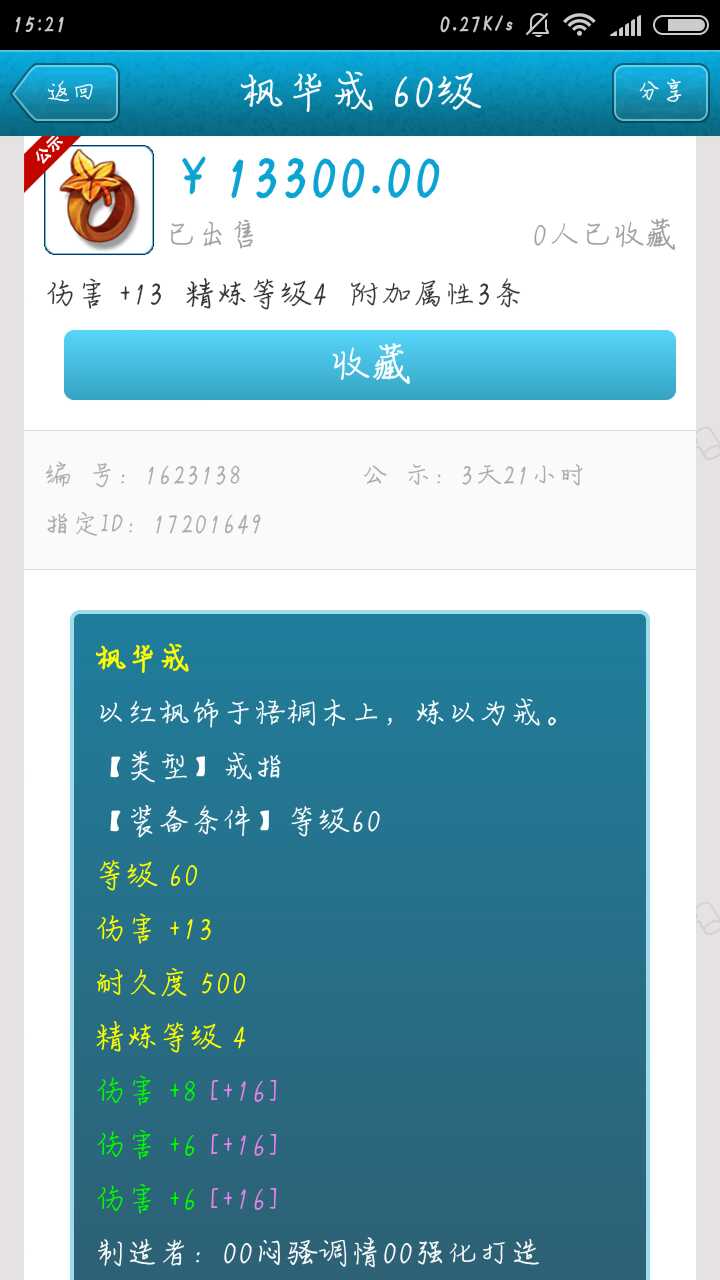The height and width of the screenshot is (1280, 720).
Task: Tap the 返回 back button
Action: (66, 93)
